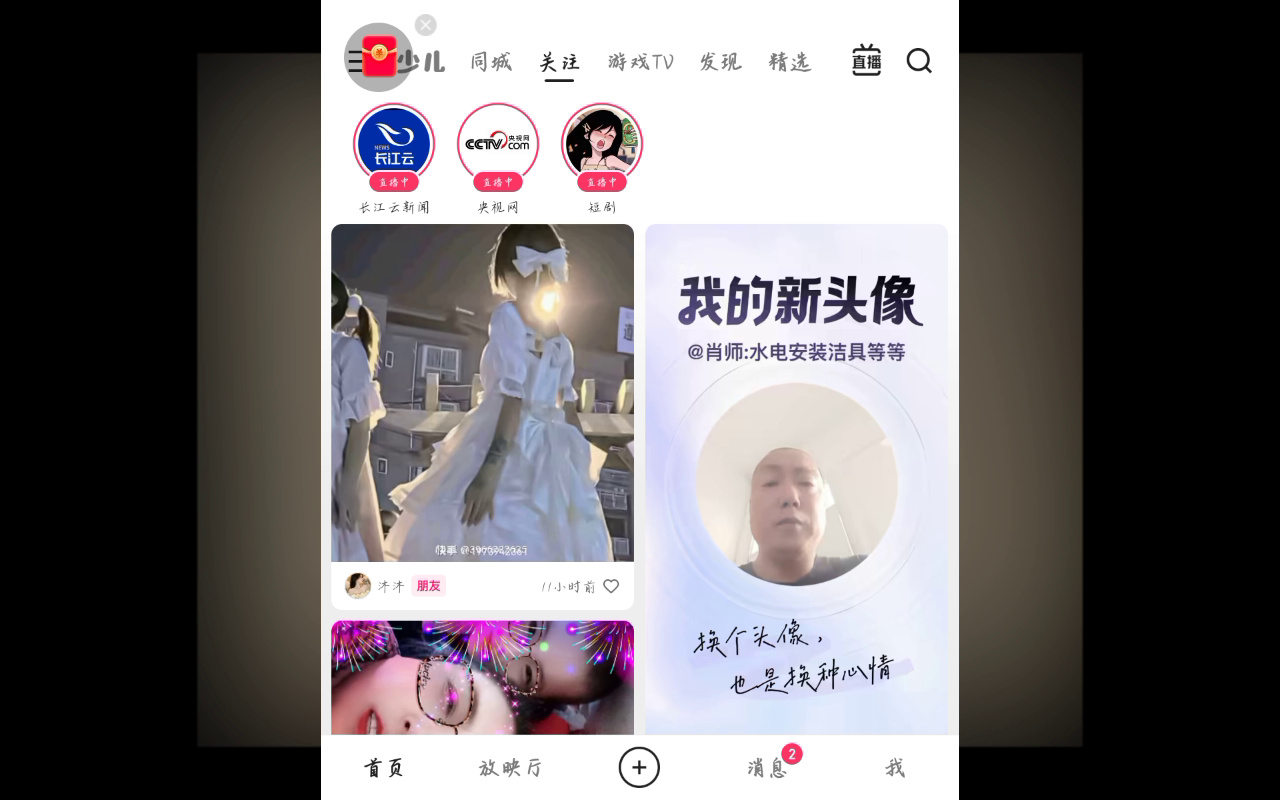Dismiss the red envelope floating badge
The image size is (1280, 800).
(x=426, y=25)
